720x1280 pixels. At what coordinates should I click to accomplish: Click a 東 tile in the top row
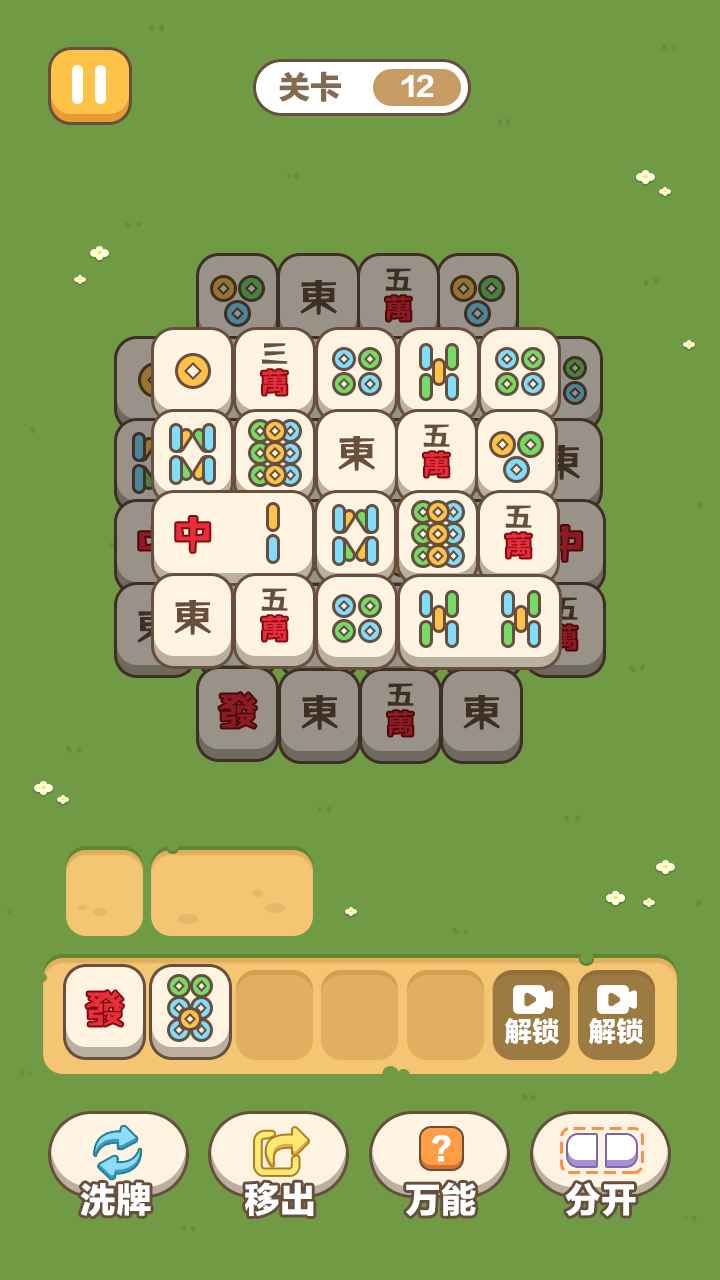pos(318,292)
